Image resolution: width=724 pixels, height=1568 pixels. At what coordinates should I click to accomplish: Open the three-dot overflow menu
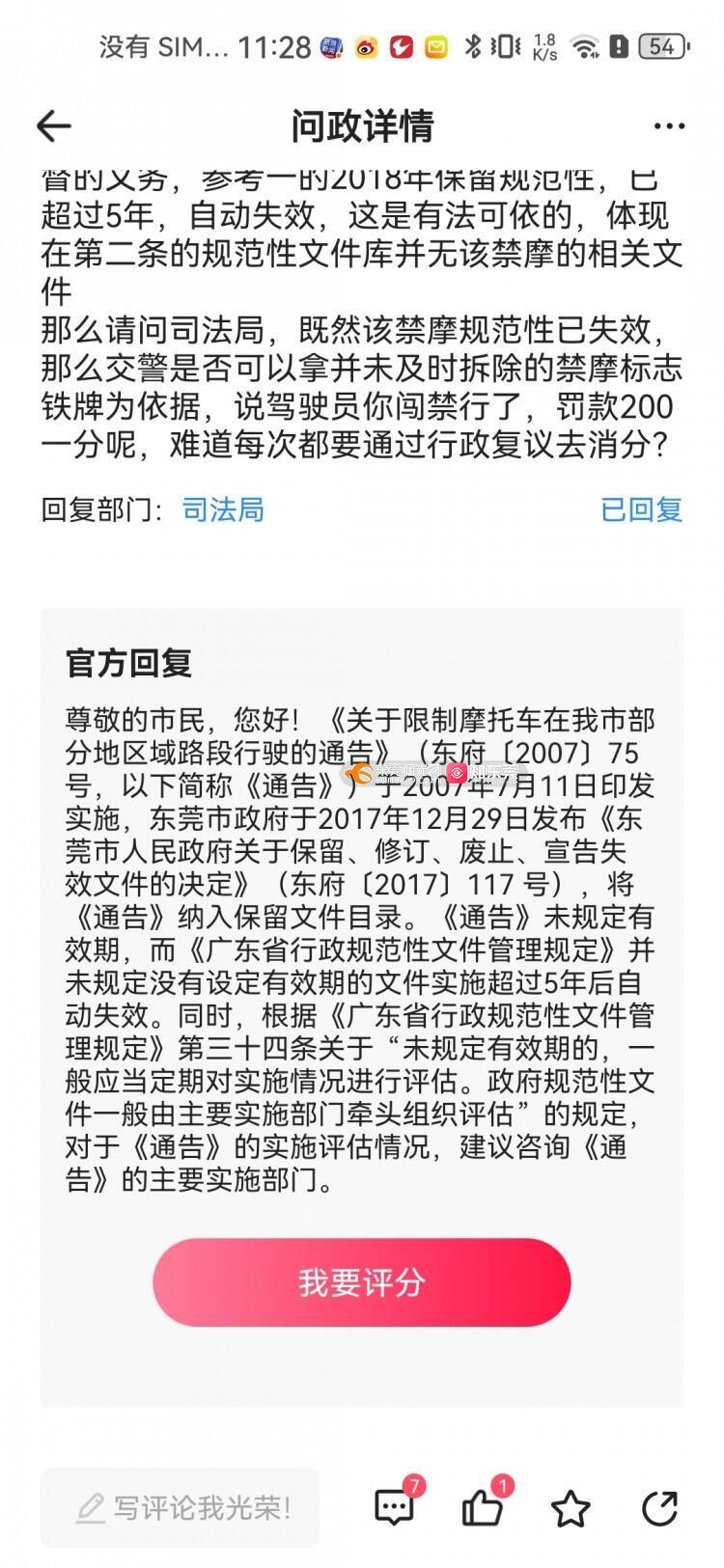tap(668, 126)
